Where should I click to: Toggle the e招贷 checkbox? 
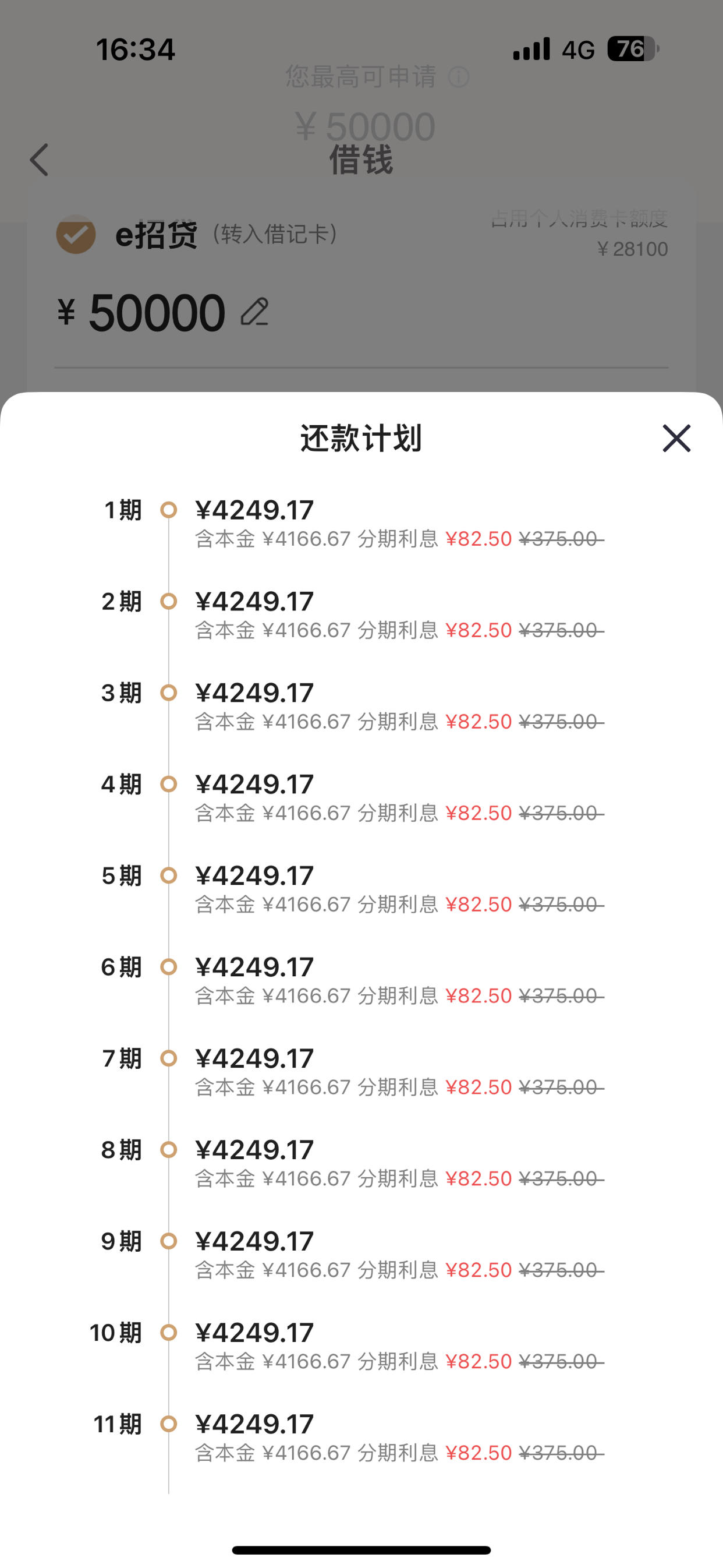(x=76, y=234)
